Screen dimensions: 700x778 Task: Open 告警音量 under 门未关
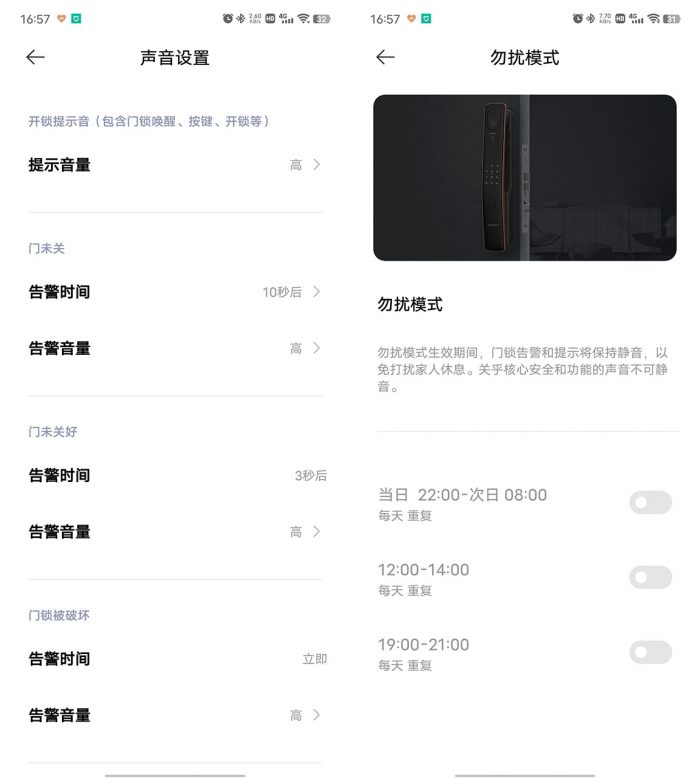click(x=175, y=348)
